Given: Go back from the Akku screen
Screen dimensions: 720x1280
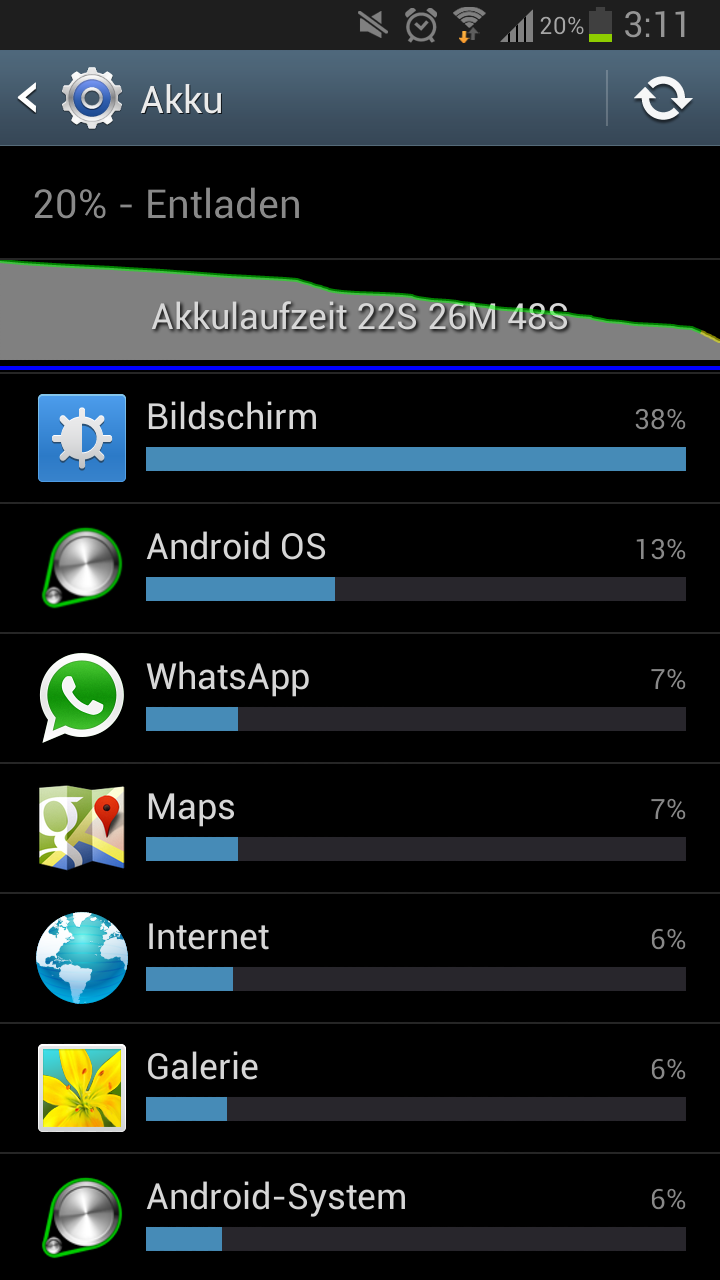Looking at the screenshot, I should point(30,99).
